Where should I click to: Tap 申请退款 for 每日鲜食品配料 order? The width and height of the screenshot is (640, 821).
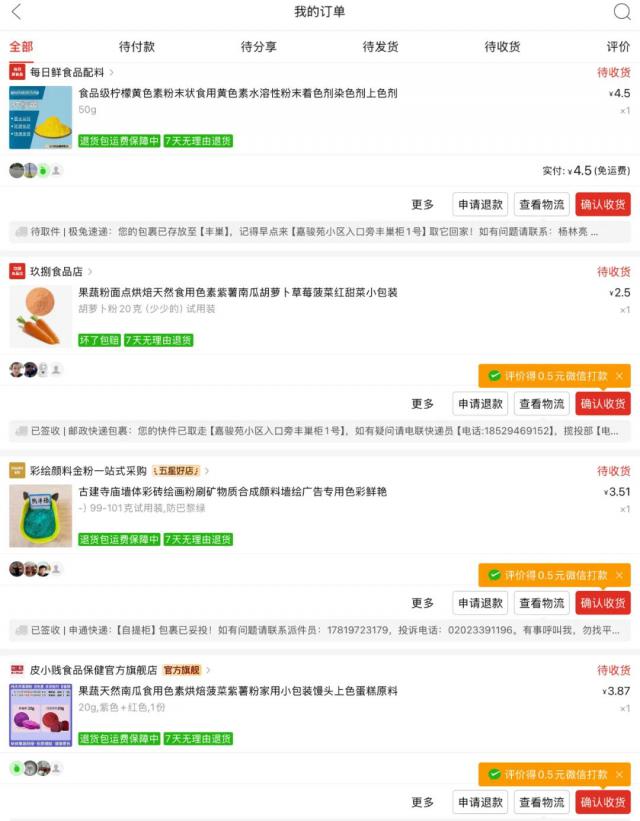480,204
